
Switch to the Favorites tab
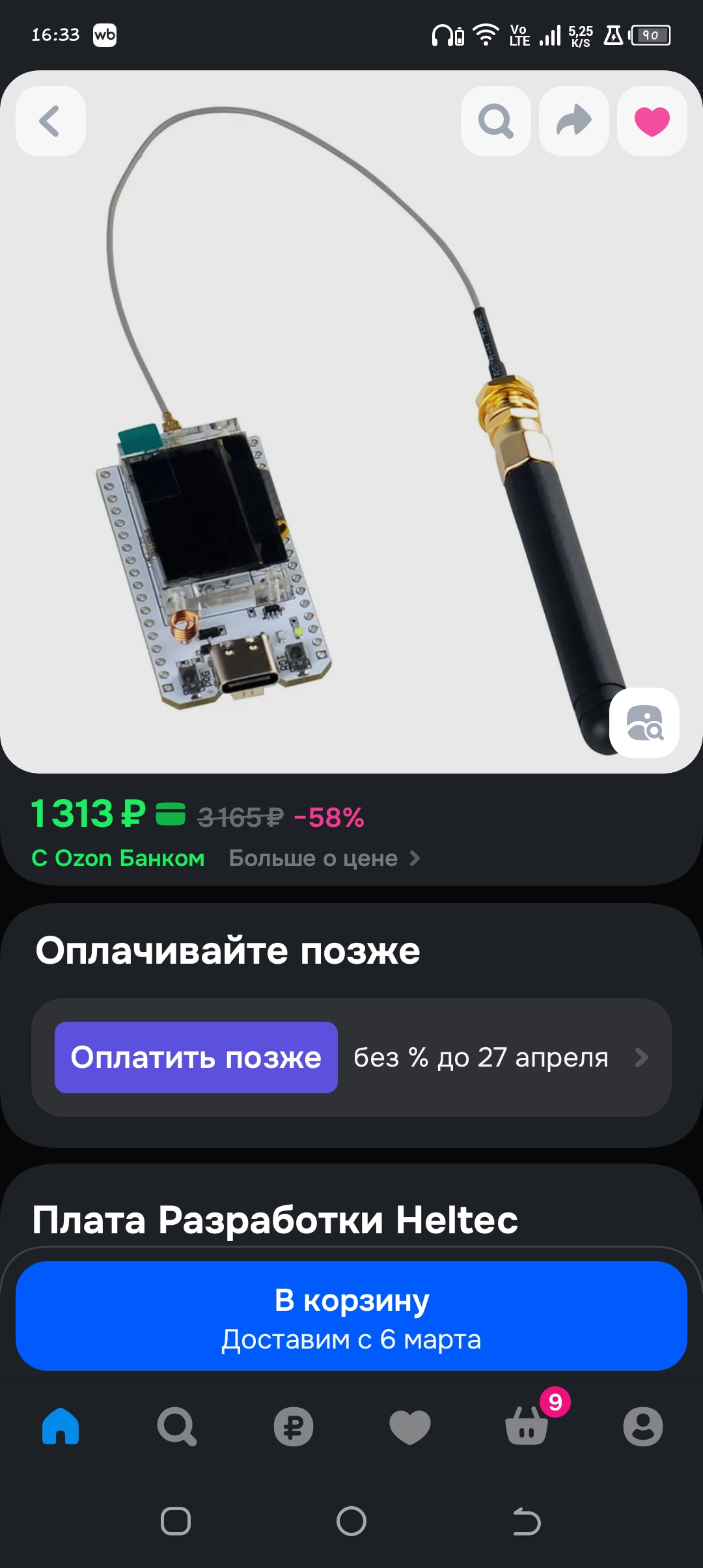409,1427
